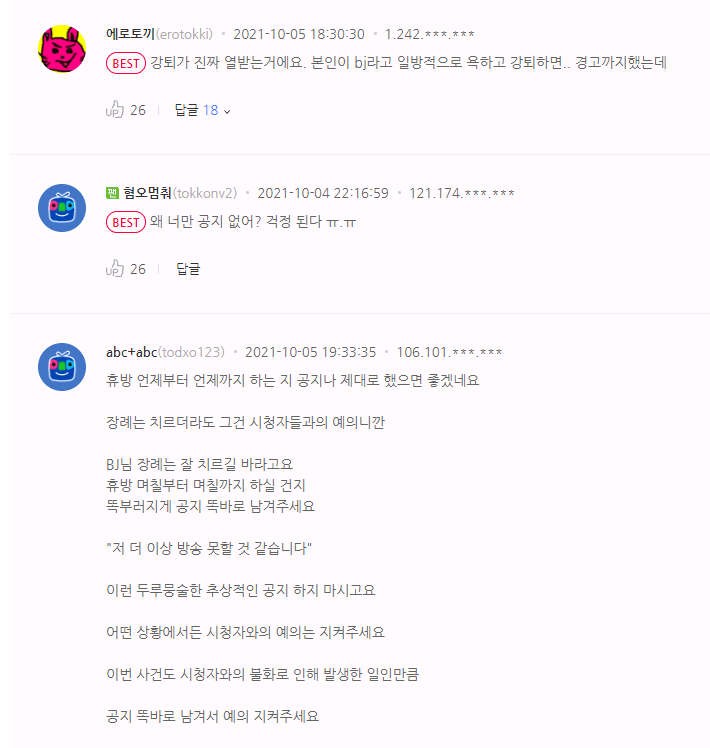Open the 혐오멈춰 username

pos(147,193)
